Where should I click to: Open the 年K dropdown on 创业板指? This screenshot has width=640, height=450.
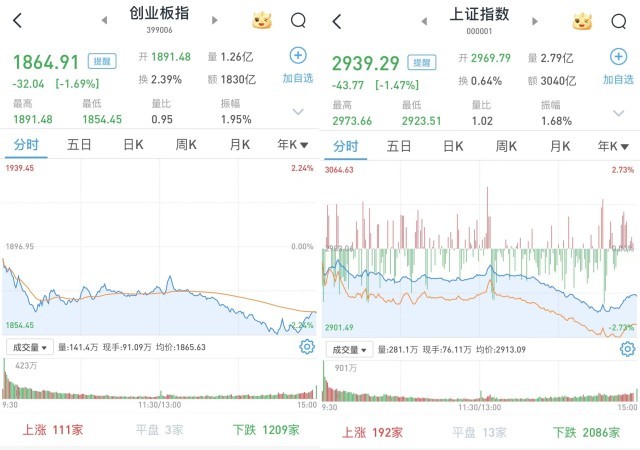click(294, 145)
